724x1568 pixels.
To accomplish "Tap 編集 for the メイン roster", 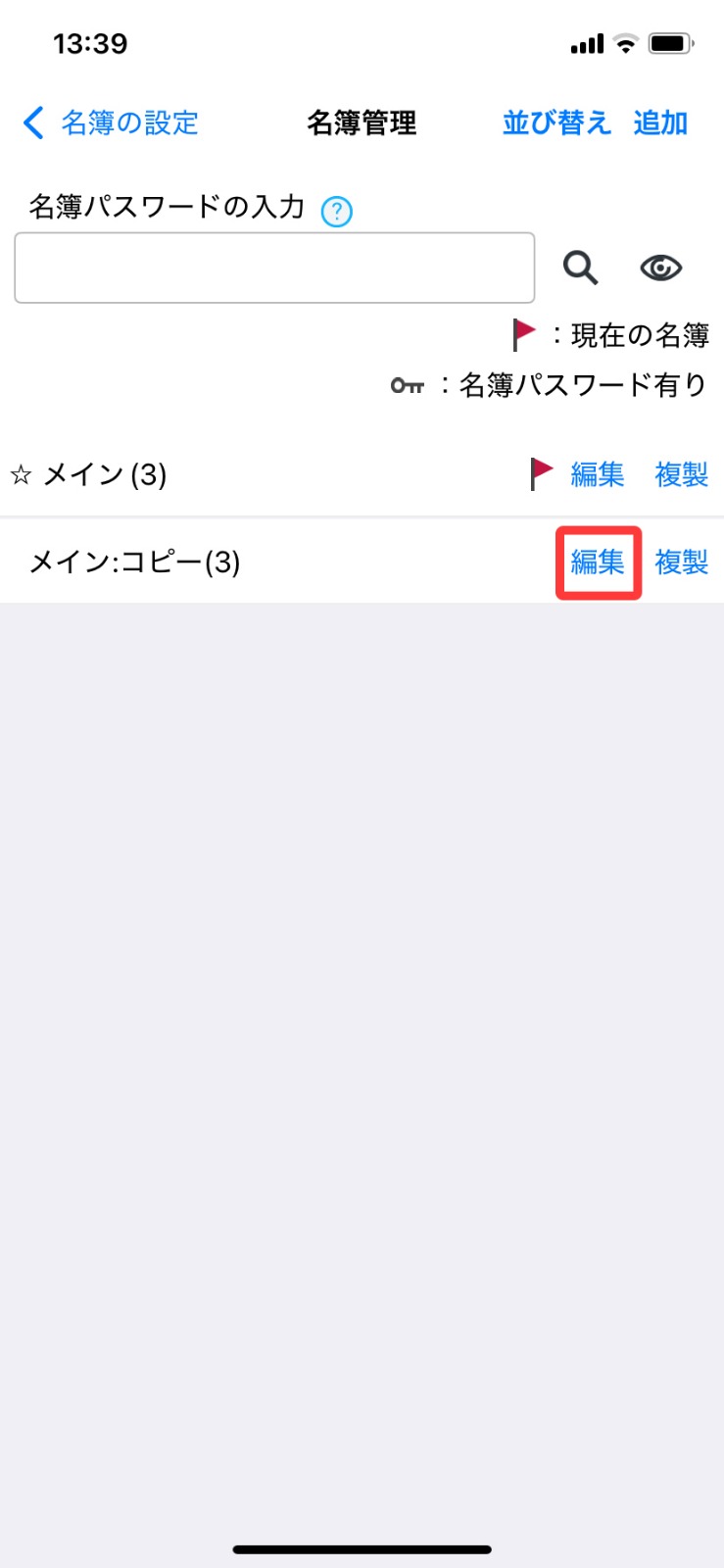I will [x=598, y=474].
